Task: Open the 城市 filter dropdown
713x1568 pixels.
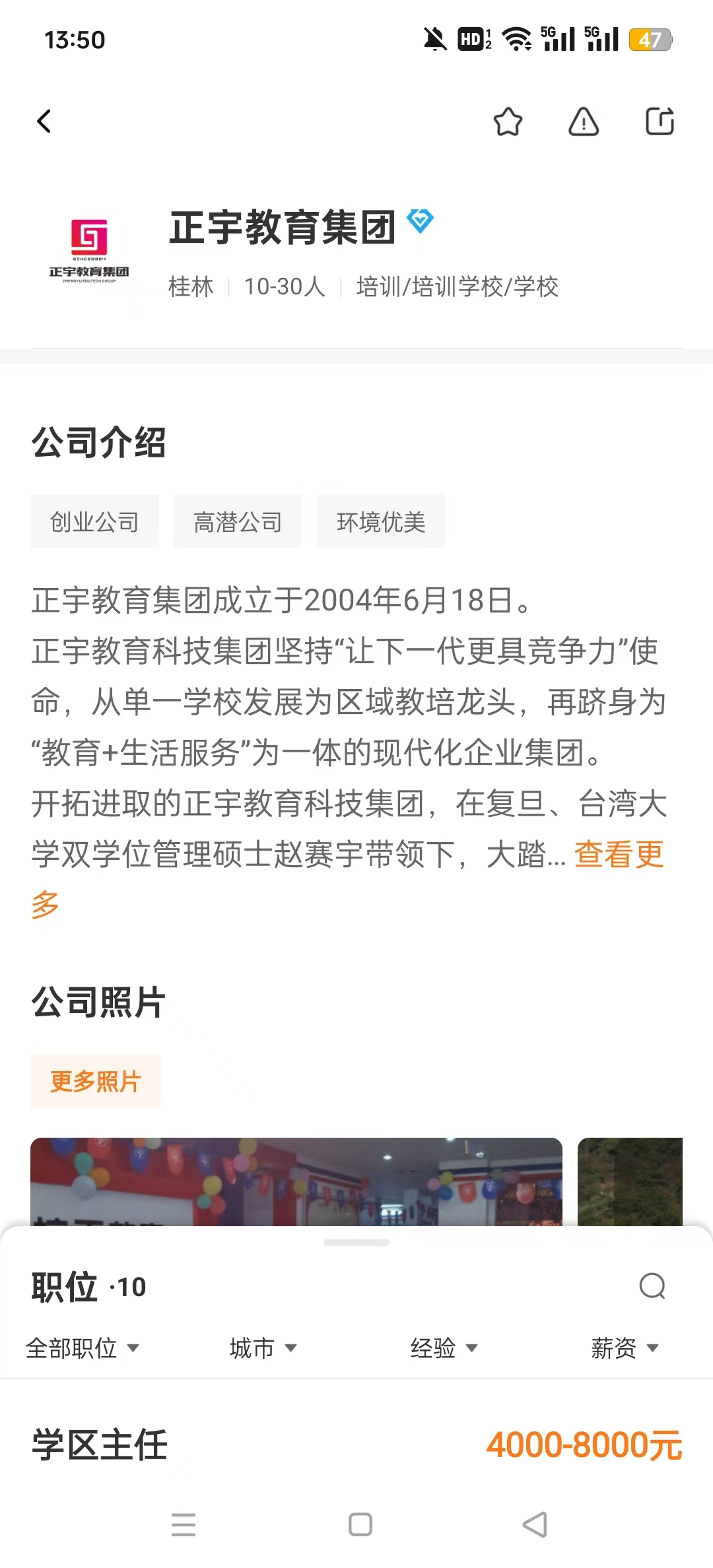Action: pyautogui.click(x=263, y=1348)
